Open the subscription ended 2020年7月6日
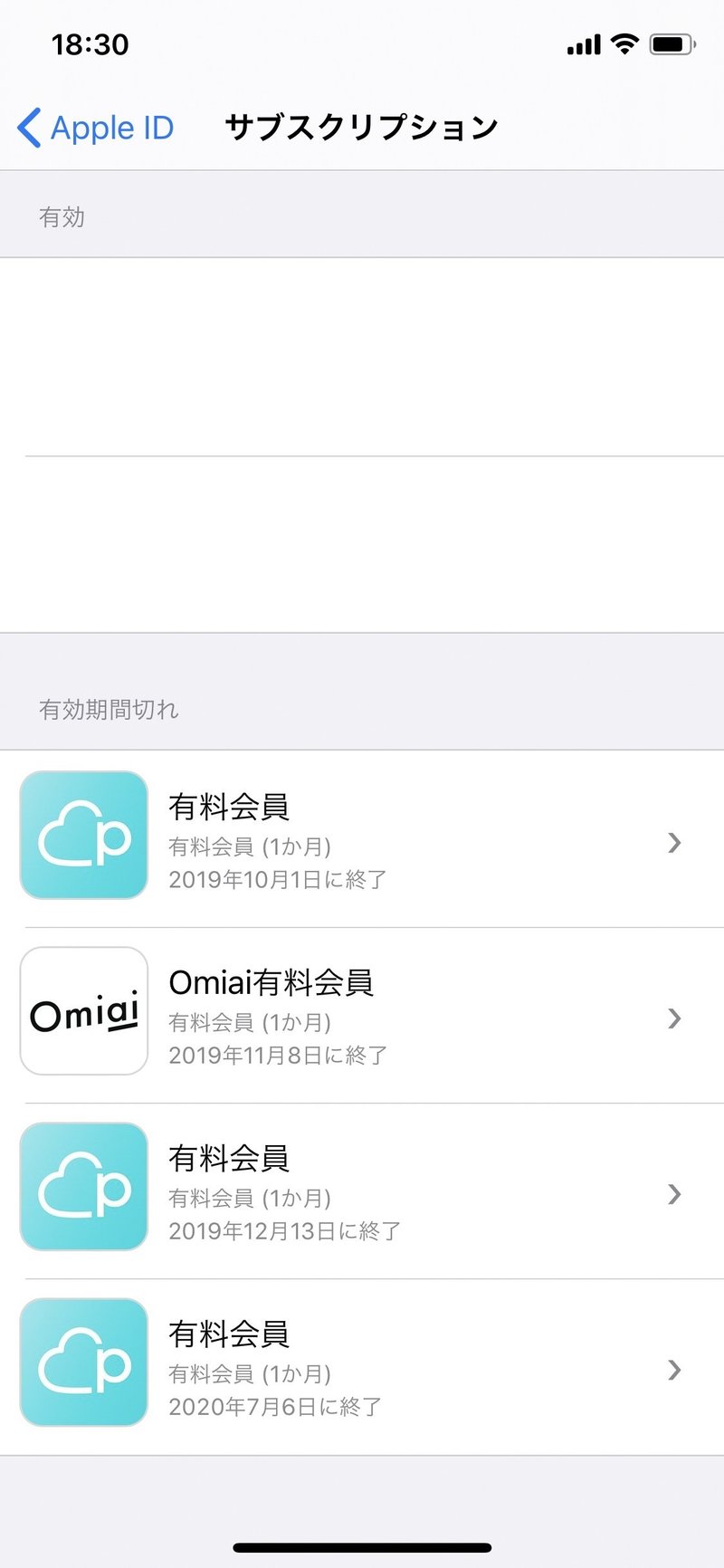This screenshot has width=724, height=1568. pyautogui.click(x=362, y=1367)
